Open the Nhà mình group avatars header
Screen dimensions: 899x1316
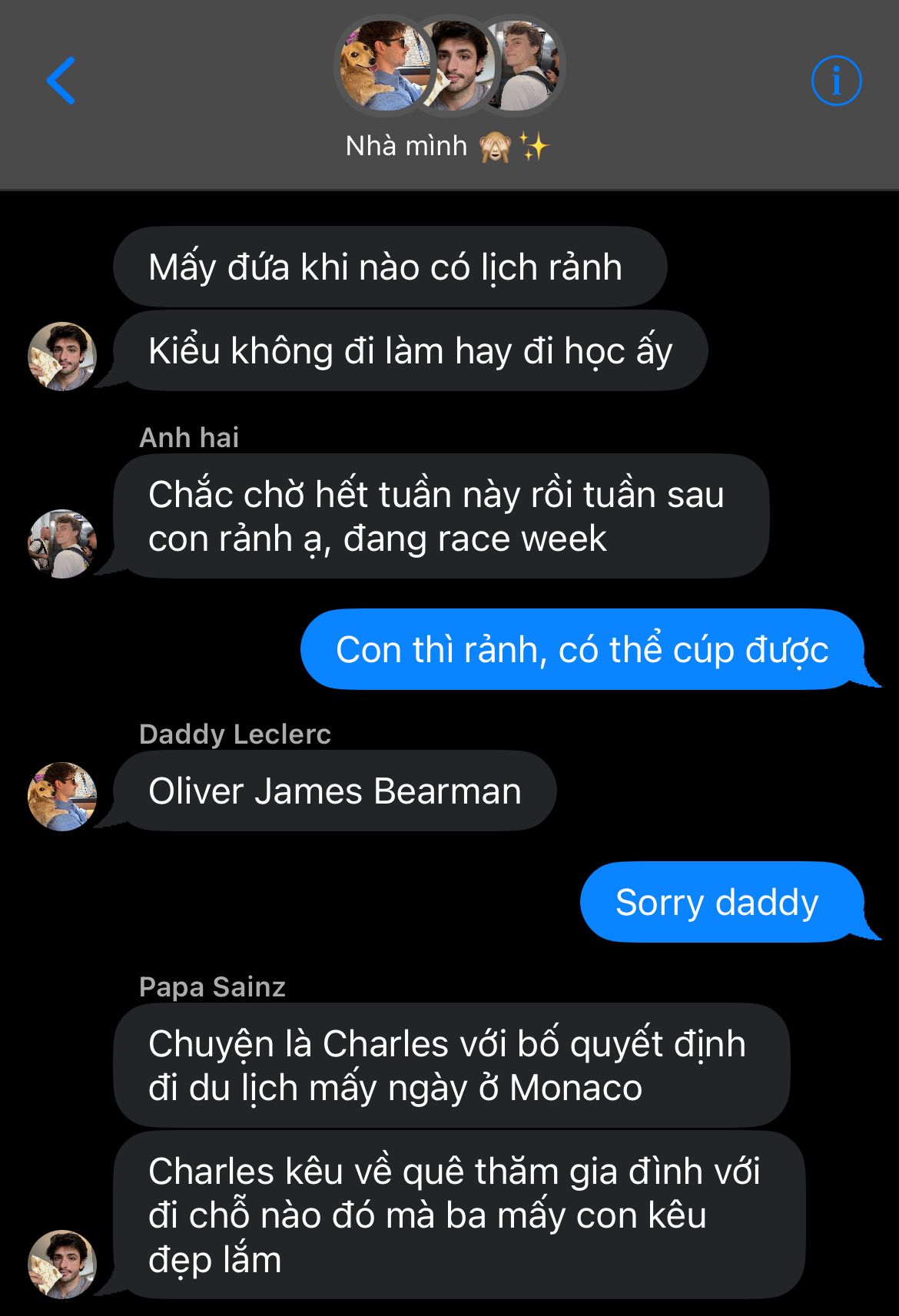tap(449, 68)
